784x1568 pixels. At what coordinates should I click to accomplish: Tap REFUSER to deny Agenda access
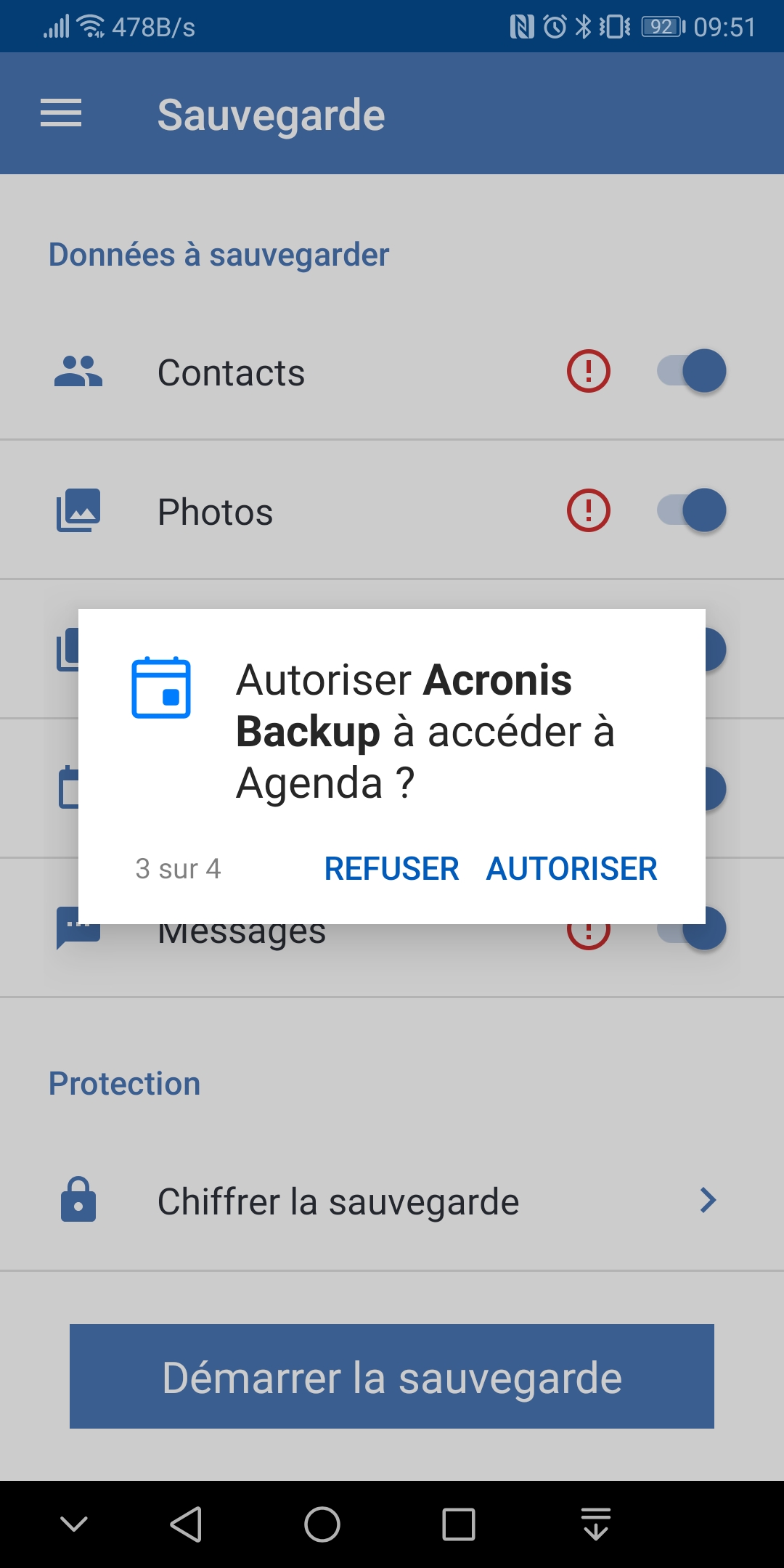point(391,869)
